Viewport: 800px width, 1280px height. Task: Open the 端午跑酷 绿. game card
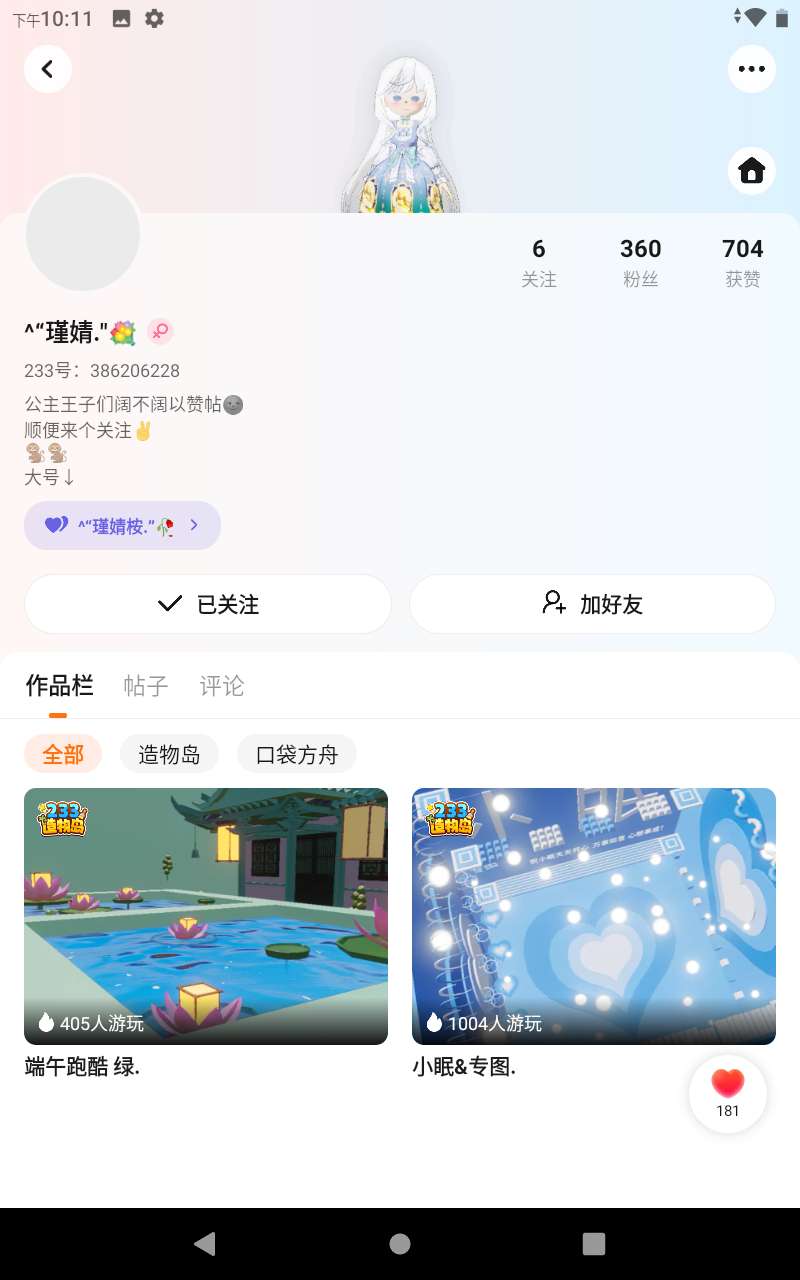[206, 933]
